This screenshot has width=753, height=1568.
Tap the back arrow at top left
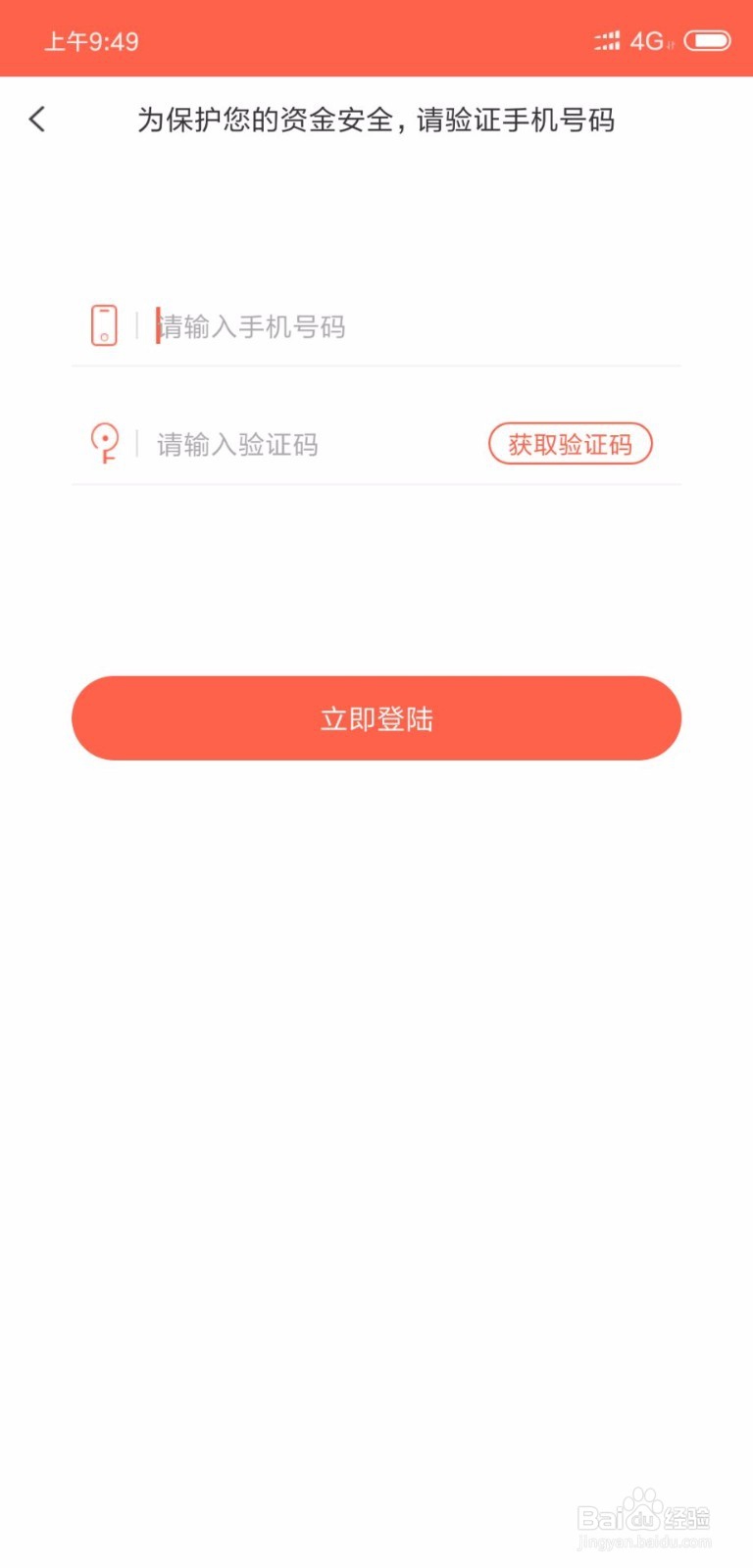pos(37,119)
